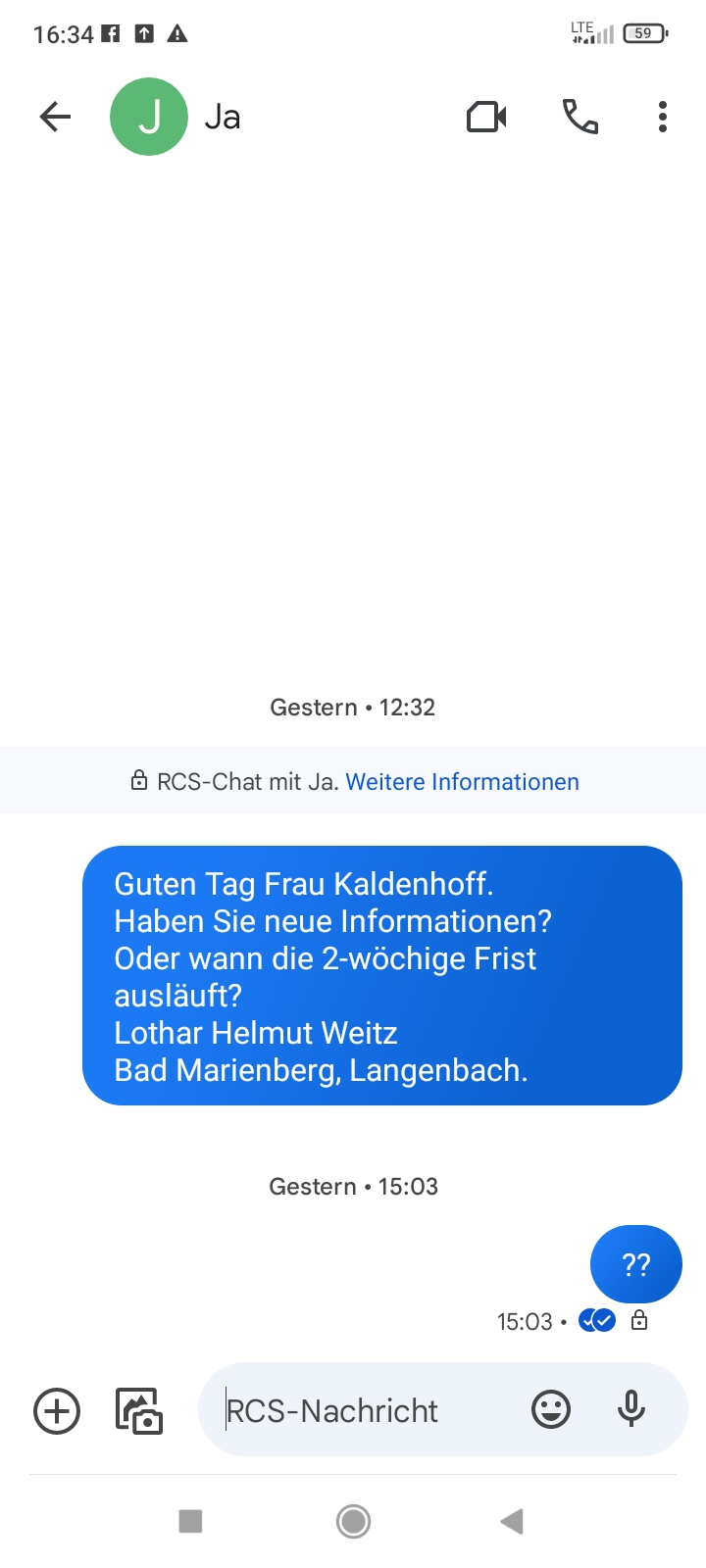Open the gallery and camera picker

139,1411
